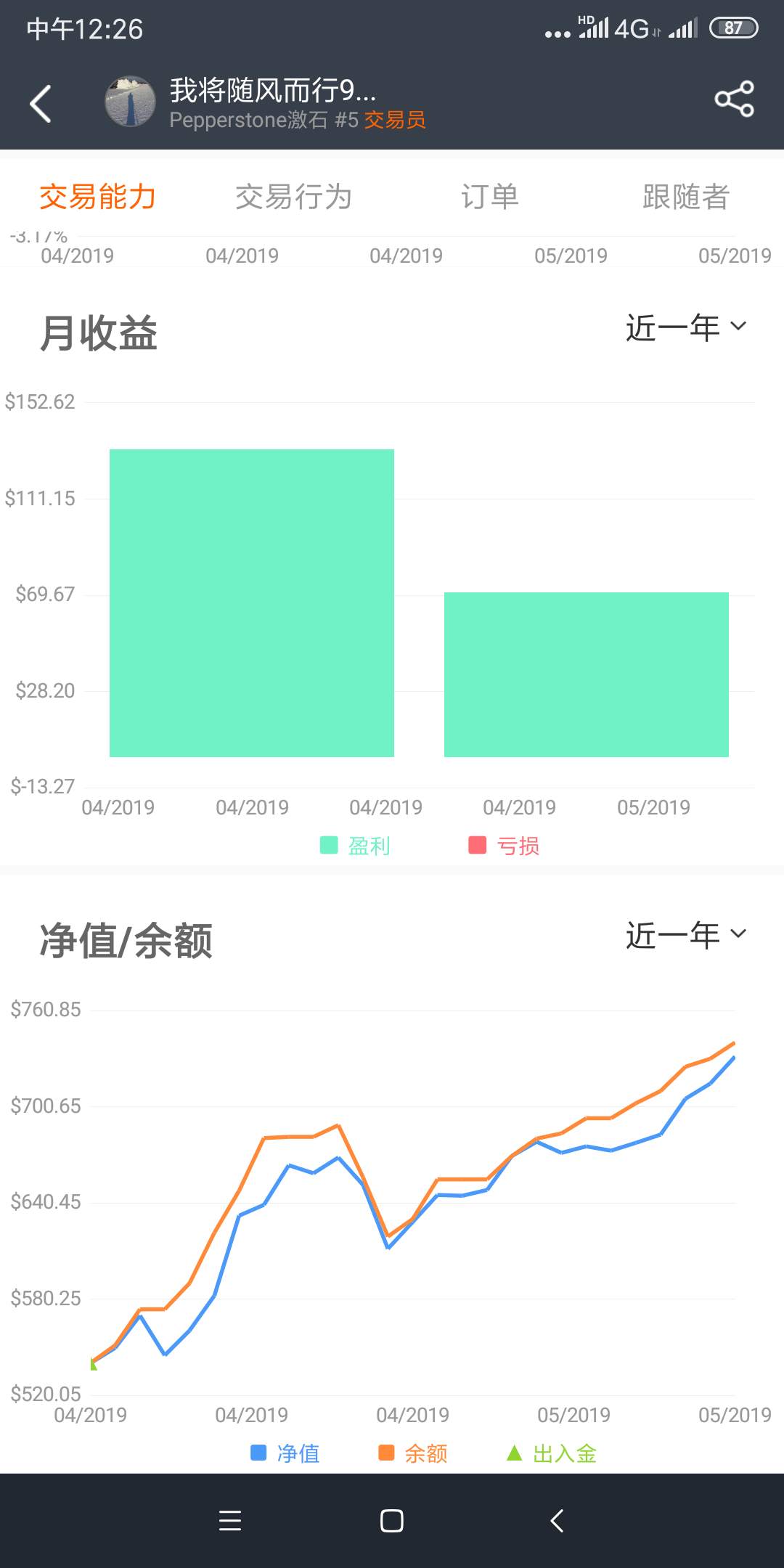Expand the 近一年 dropdown for 月收益
Image resolution: width=784 pixels, height=1568 pixels.
686,327
